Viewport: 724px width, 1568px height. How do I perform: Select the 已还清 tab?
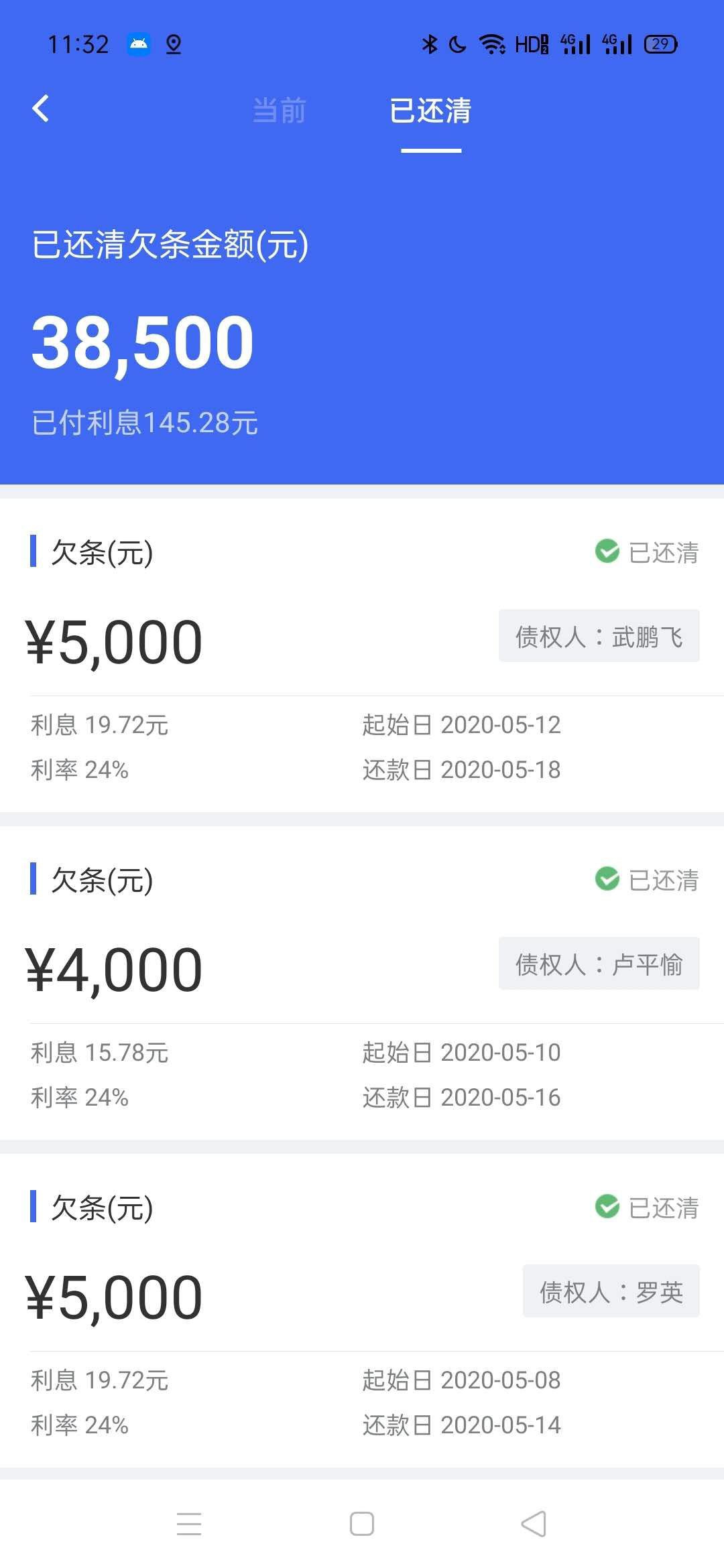coord(430,110)
